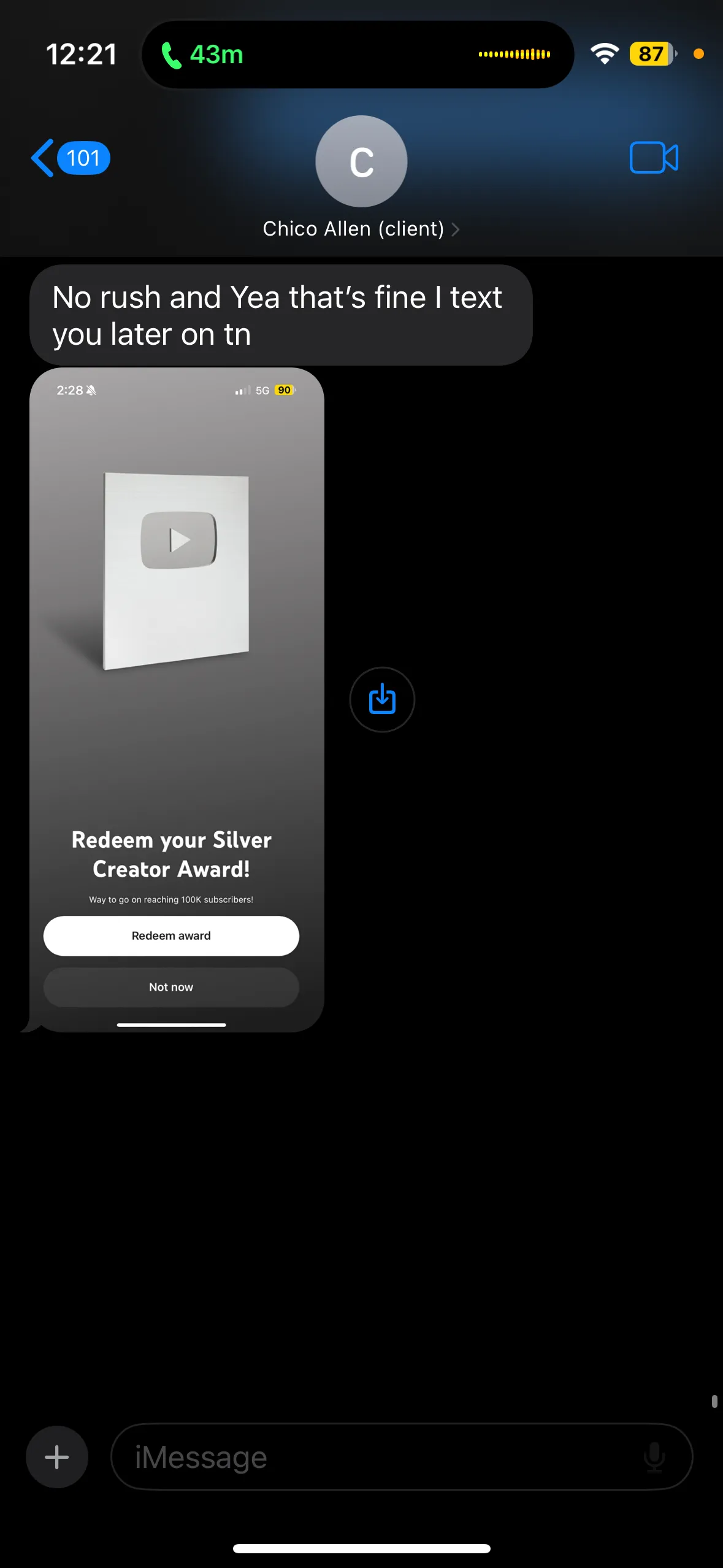This screenshot has height=1568, width=723.
Task: Go back to the messages list
Action: [70, 158]
